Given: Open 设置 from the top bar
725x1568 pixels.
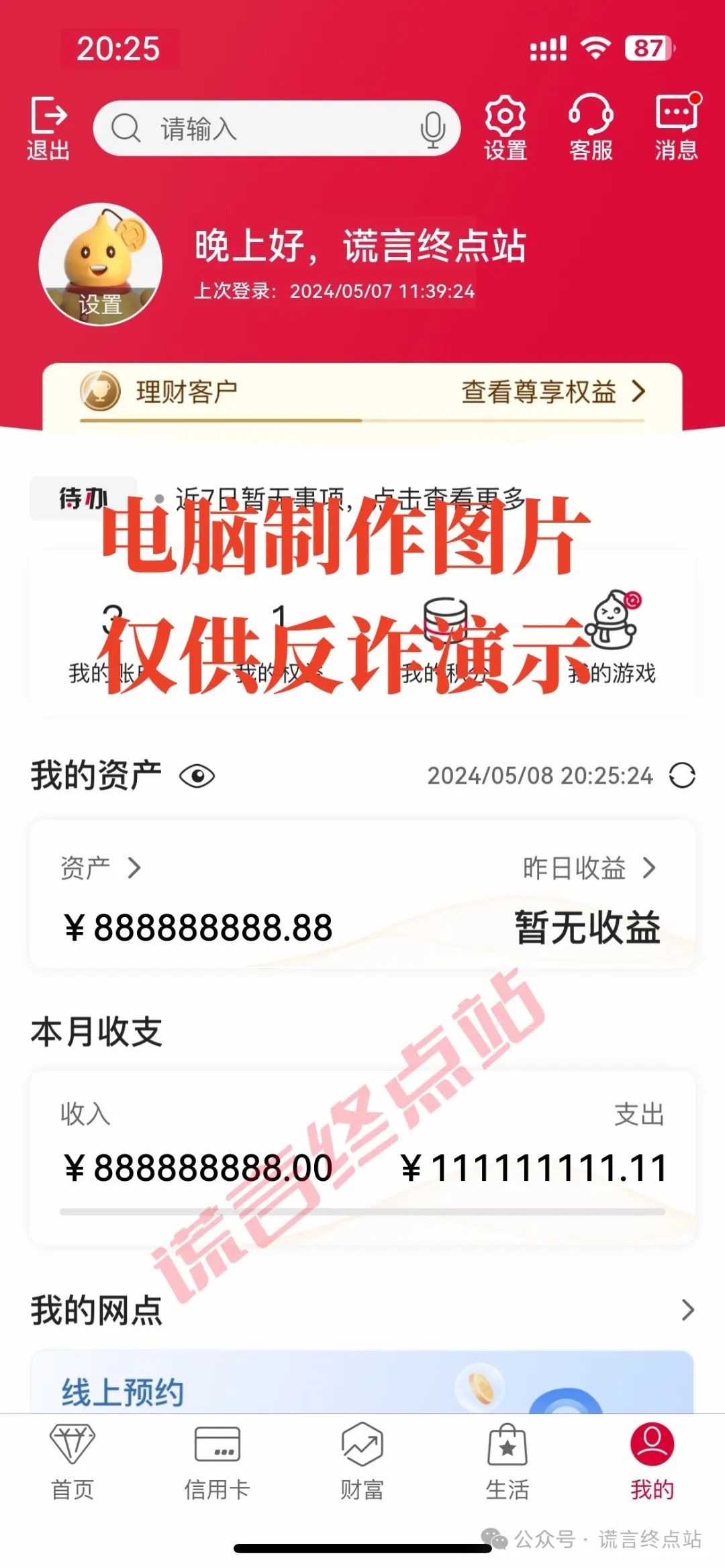Looking at the screenshot, I should click(x=505, y=128).
